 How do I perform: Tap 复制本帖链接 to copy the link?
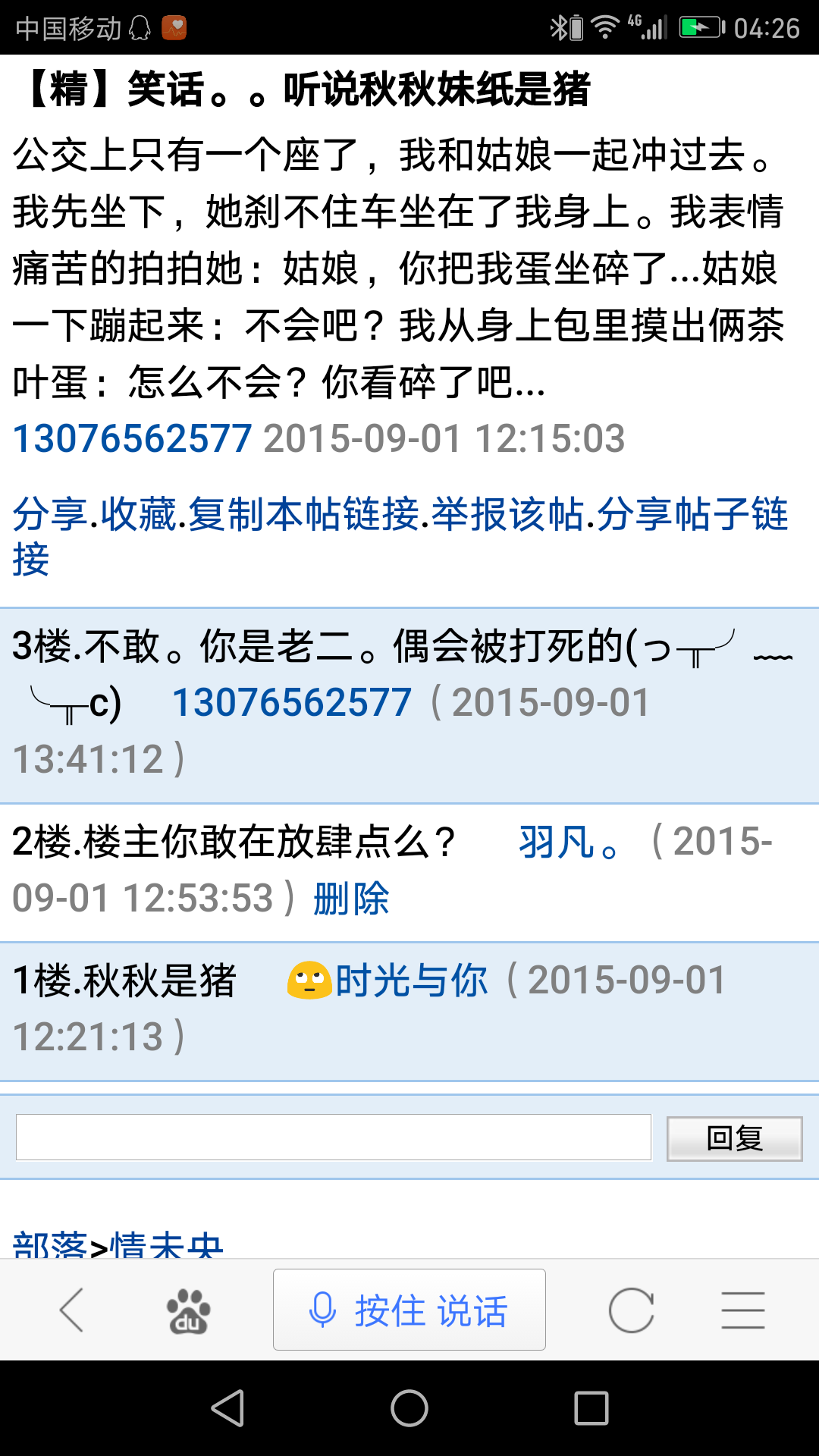click(x=304, y=514)
